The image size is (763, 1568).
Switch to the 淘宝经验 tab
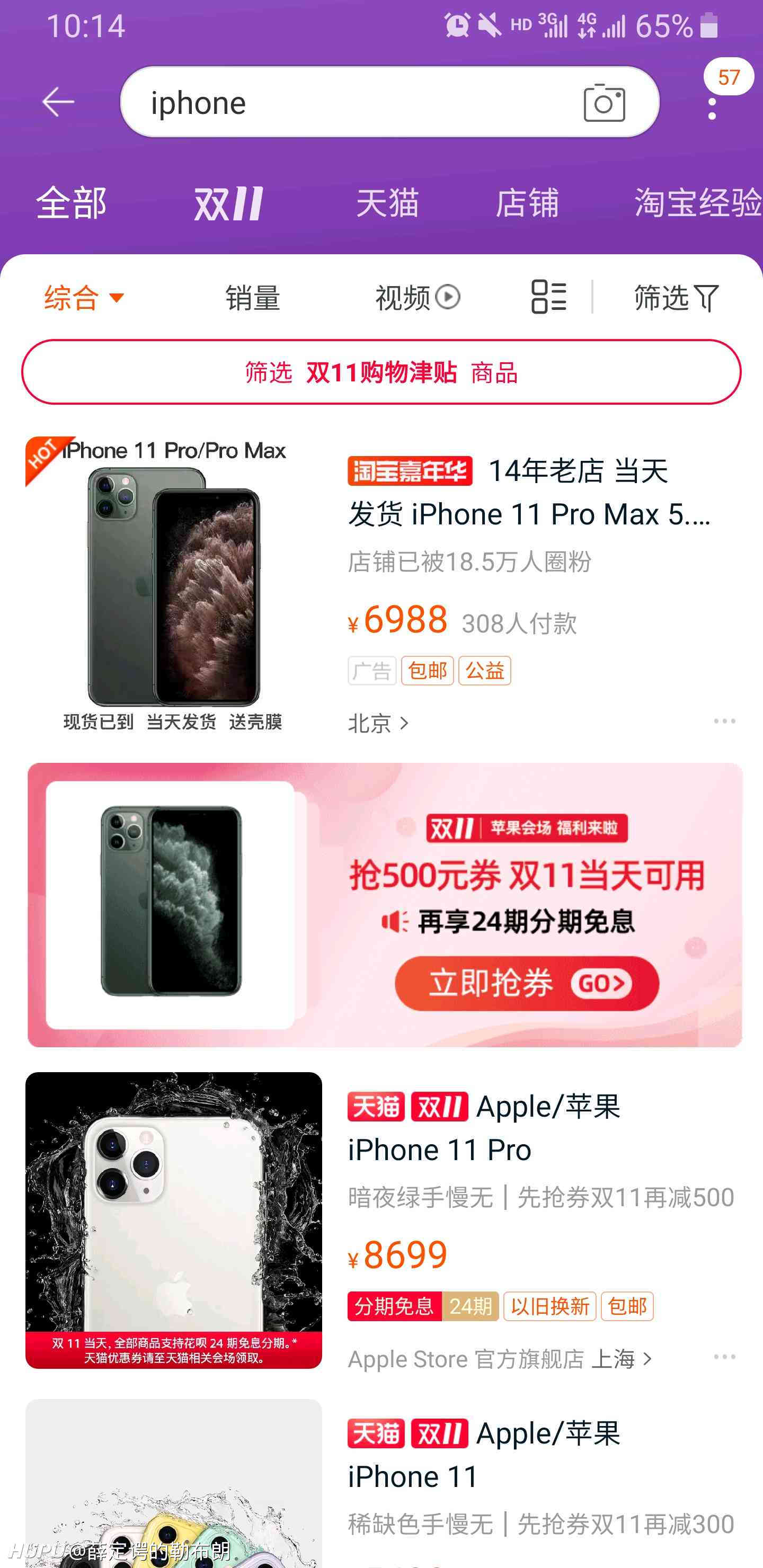coord(698,203)
